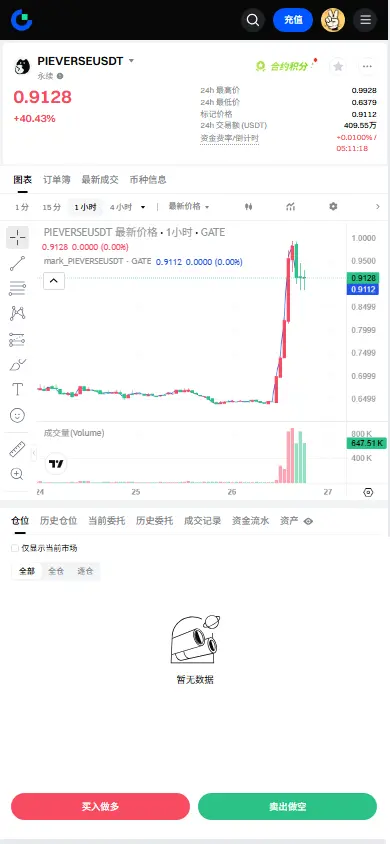Tap the 卖出做空 button
The image size is (390, 844).
pos(287,806)
